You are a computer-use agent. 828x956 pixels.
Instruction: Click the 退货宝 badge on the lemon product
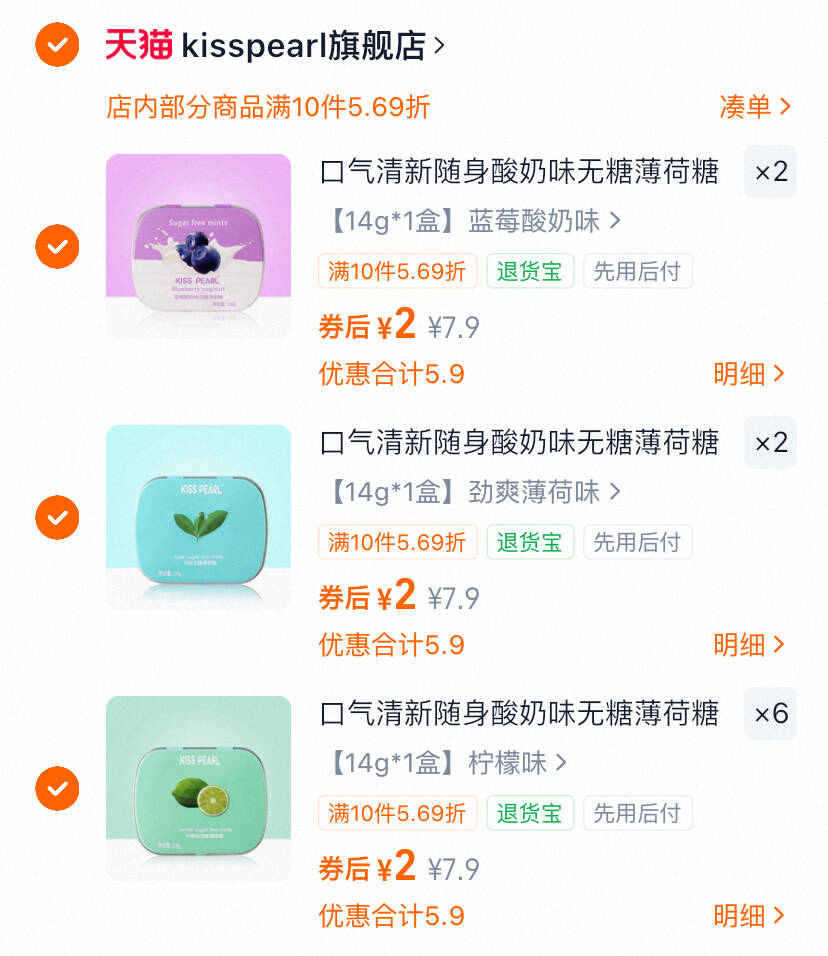(x=529, y=813)
